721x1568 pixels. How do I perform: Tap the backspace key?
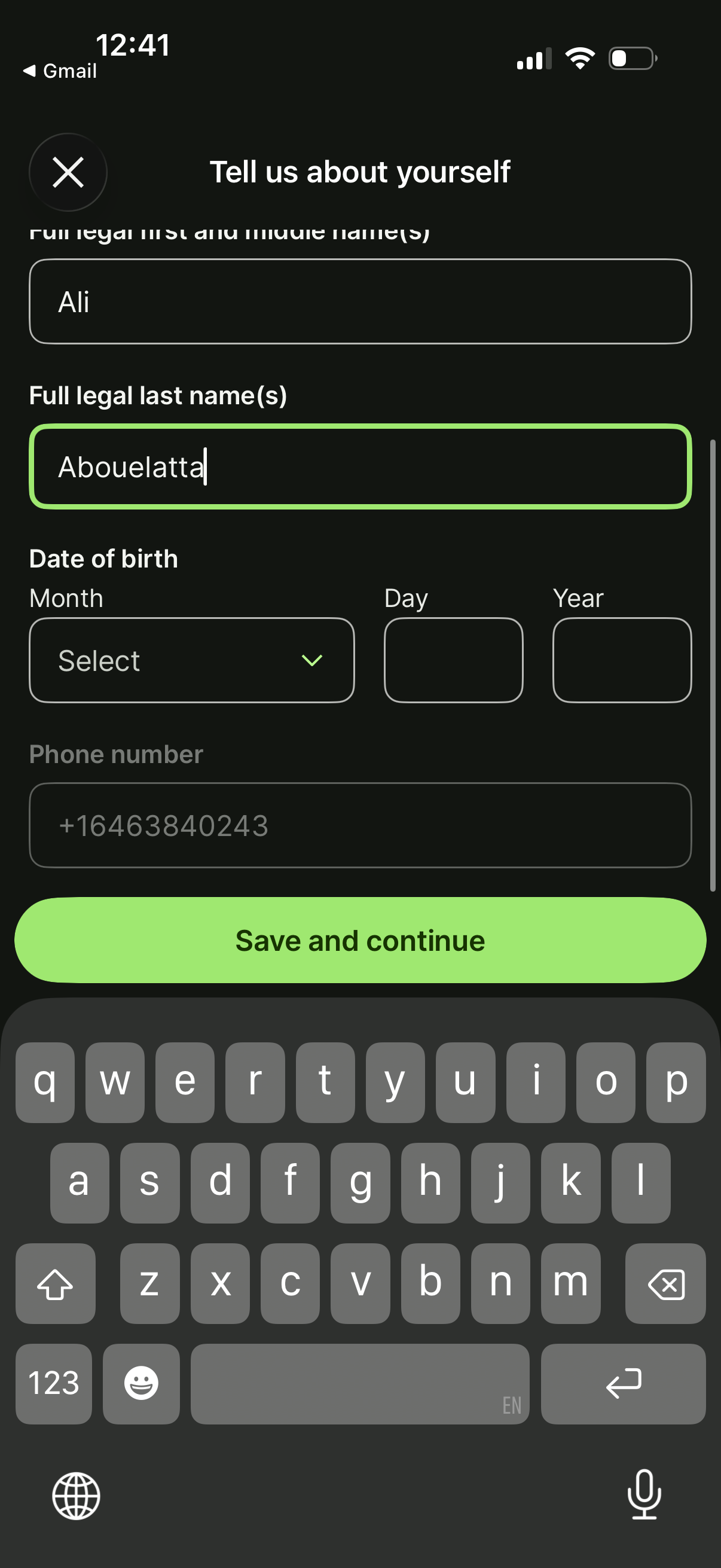pyautogui.click(x=665, y=1285)
